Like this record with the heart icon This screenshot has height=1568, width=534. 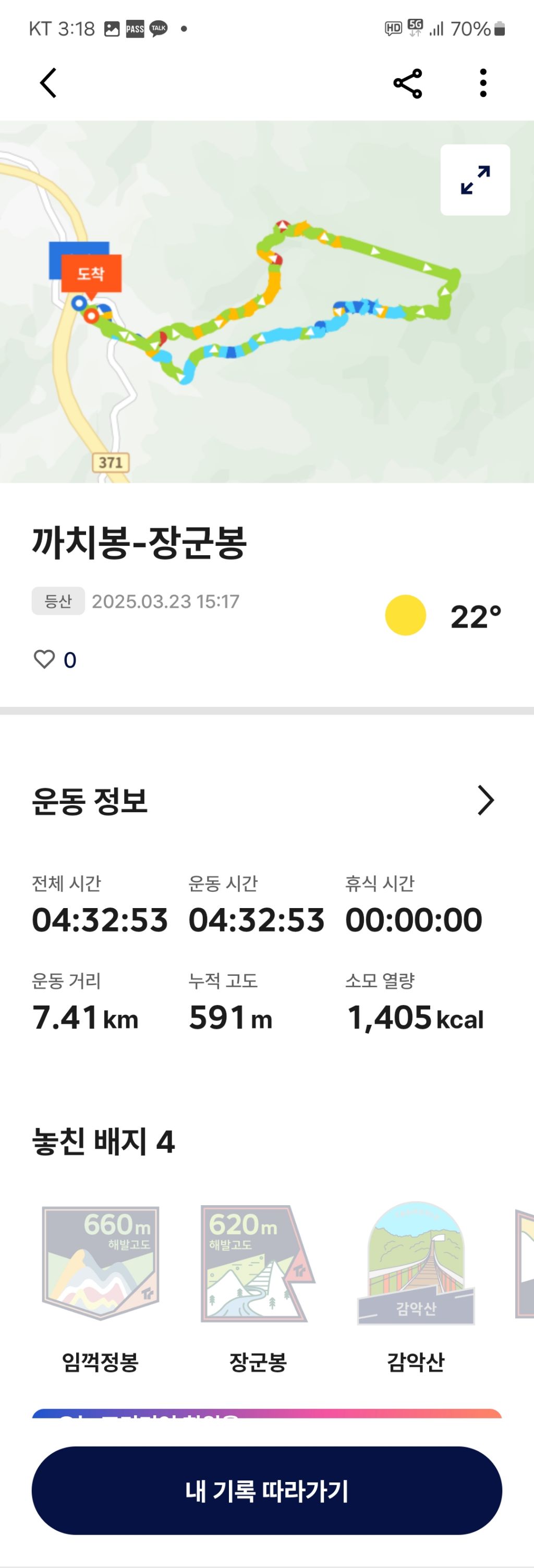click(44, 659)
